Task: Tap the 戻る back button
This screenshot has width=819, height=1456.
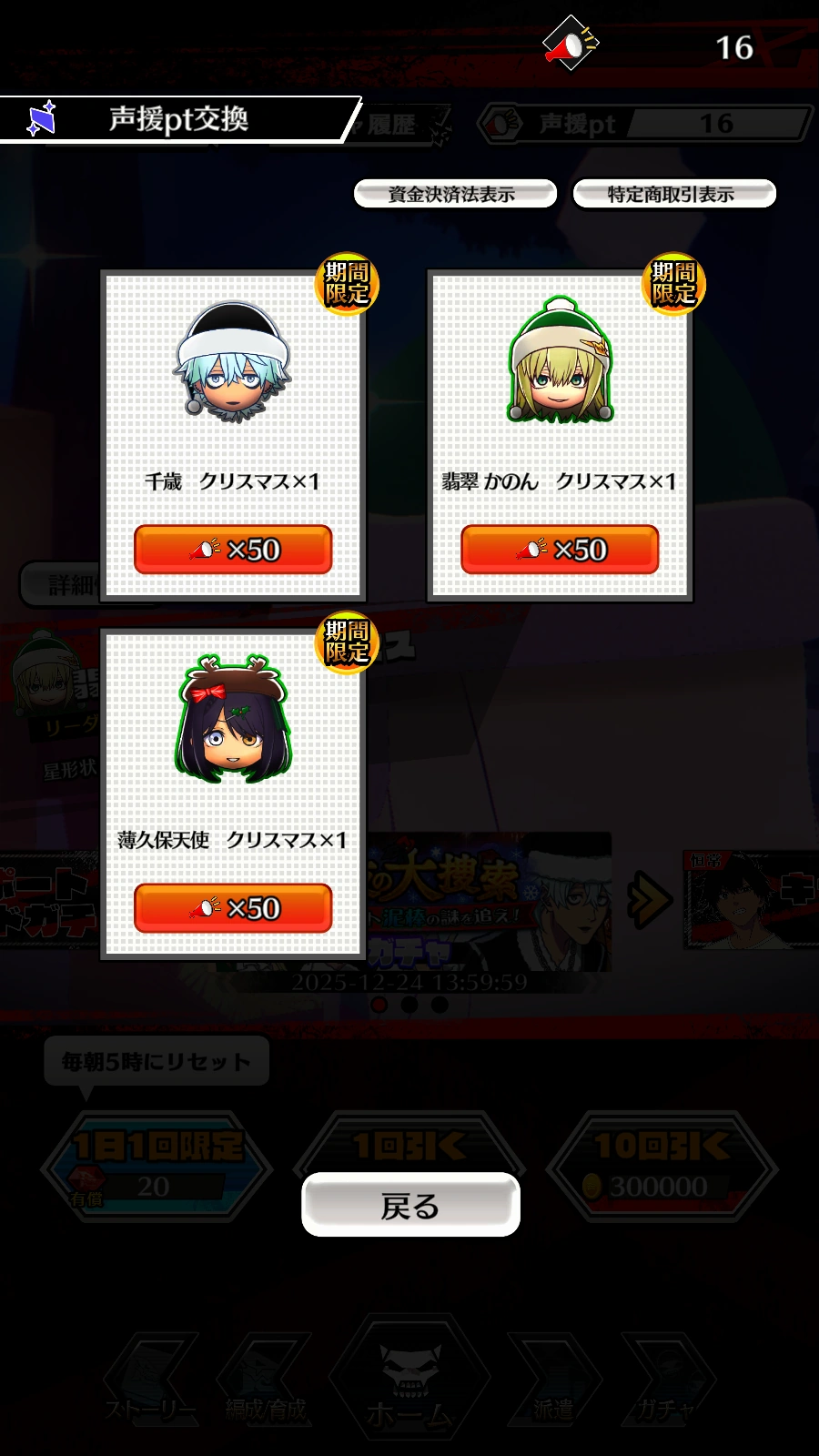Action: click(410, 1205)
